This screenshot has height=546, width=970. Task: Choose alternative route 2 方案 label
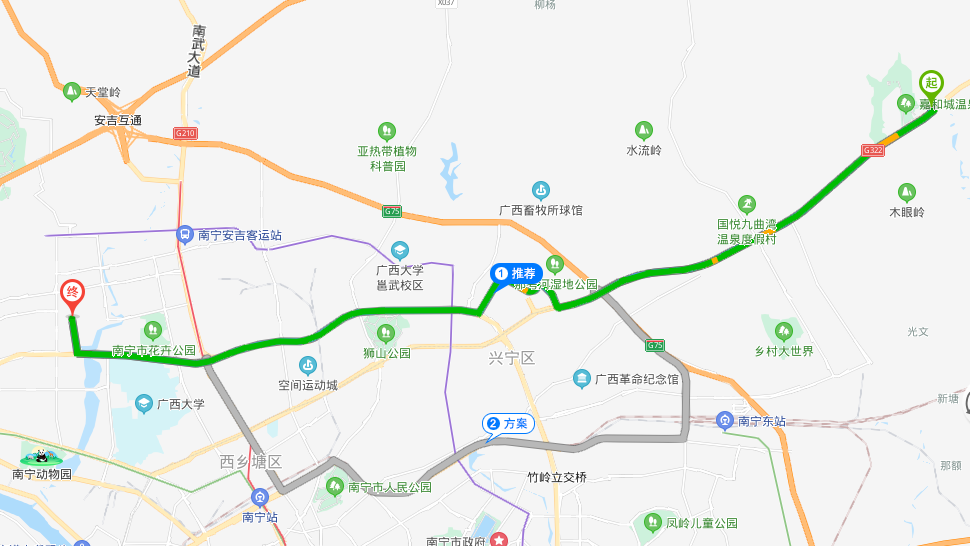point(508,424)
